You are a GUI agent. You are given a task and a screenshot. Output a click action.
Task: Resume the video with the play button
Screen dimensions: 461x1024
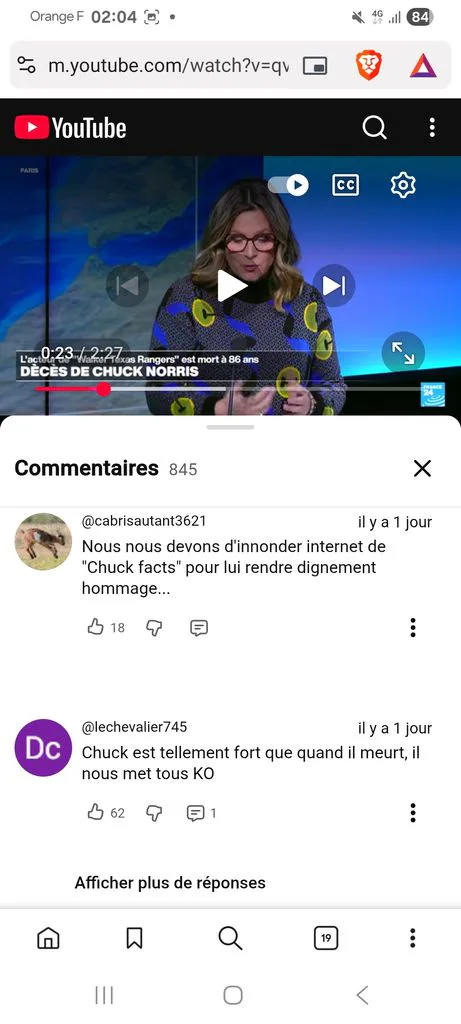pyautogui.click(x=231, y=286)
